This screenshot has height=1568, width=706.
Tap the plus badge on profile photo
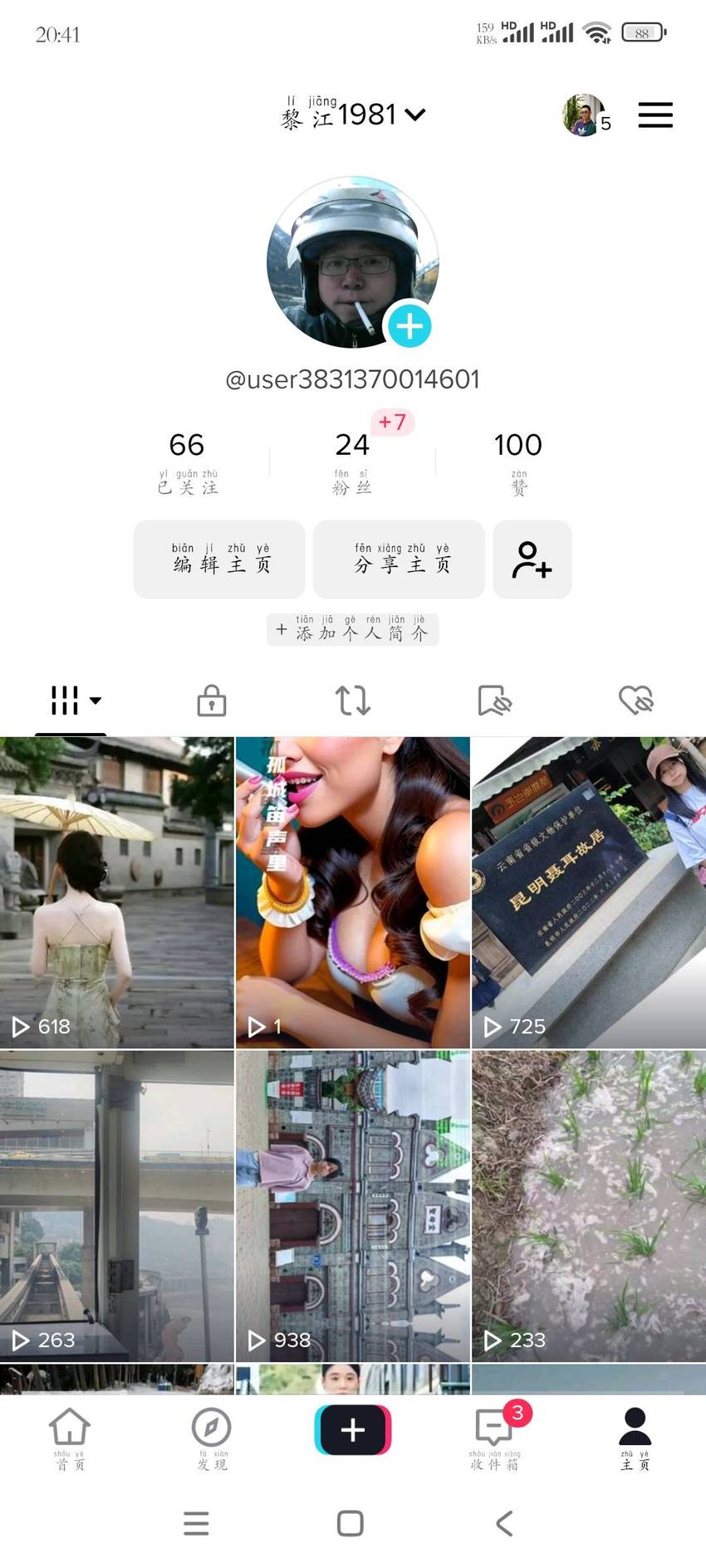coord(409,326)
